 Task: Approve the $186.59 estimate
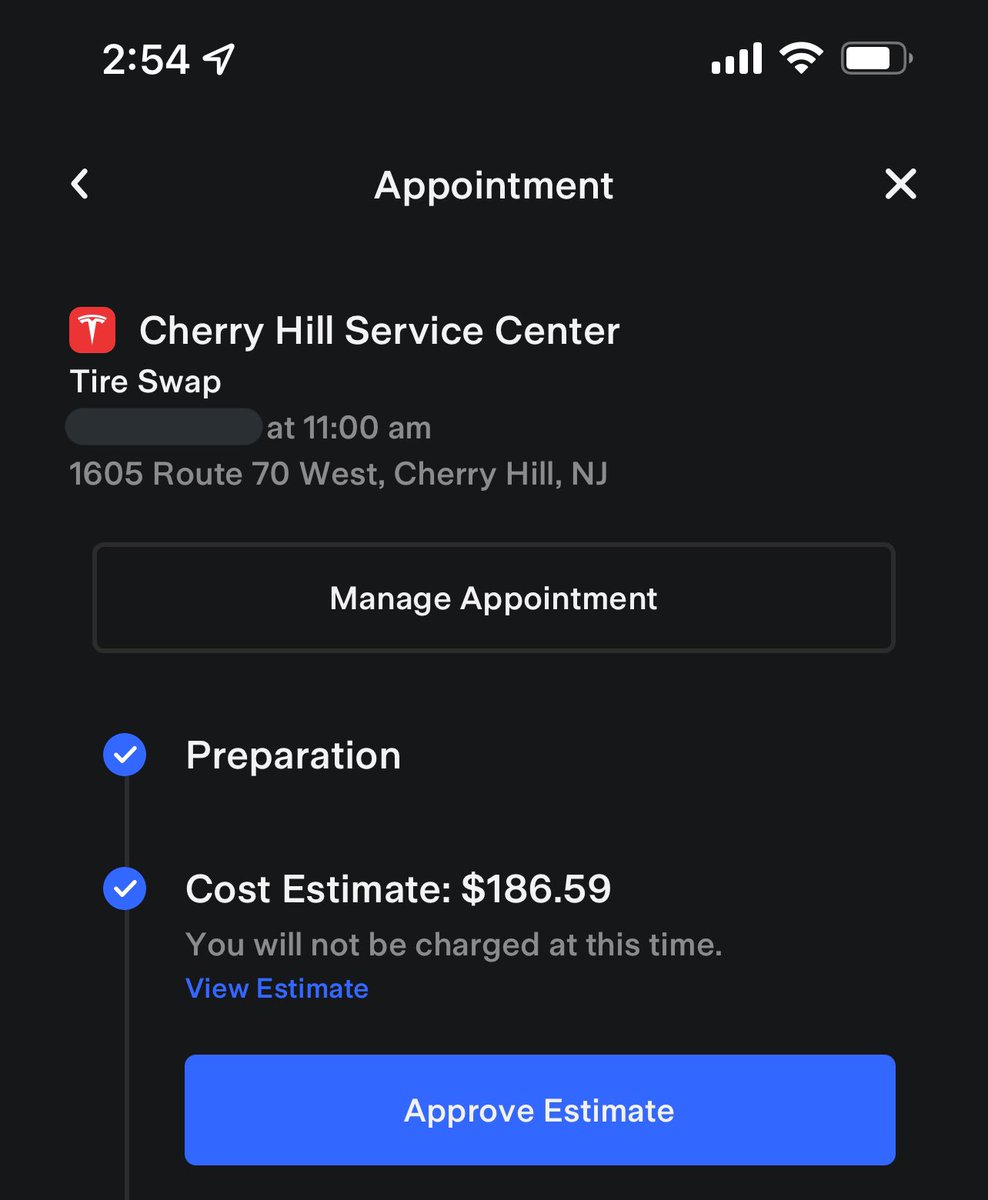tap(540, 1110)
